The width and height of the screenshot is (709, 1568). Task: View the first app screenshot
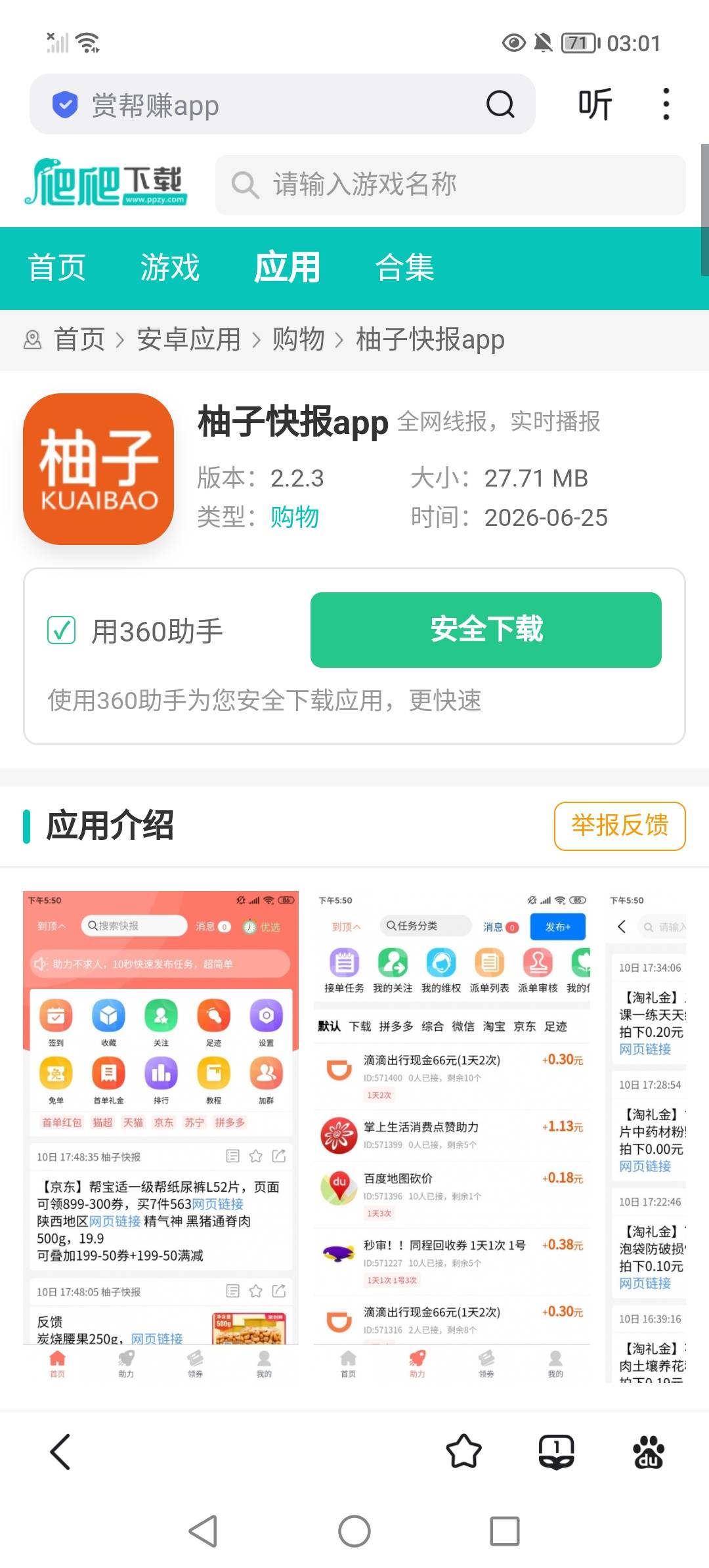[x=161, y=1136]
